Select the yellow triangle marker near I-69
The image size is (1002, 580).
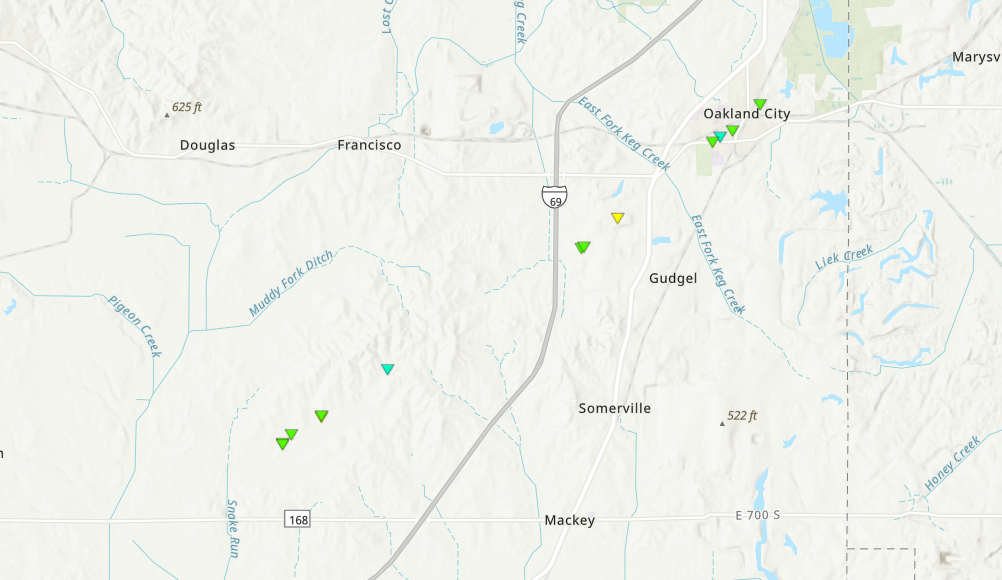[x=617, y=217]
